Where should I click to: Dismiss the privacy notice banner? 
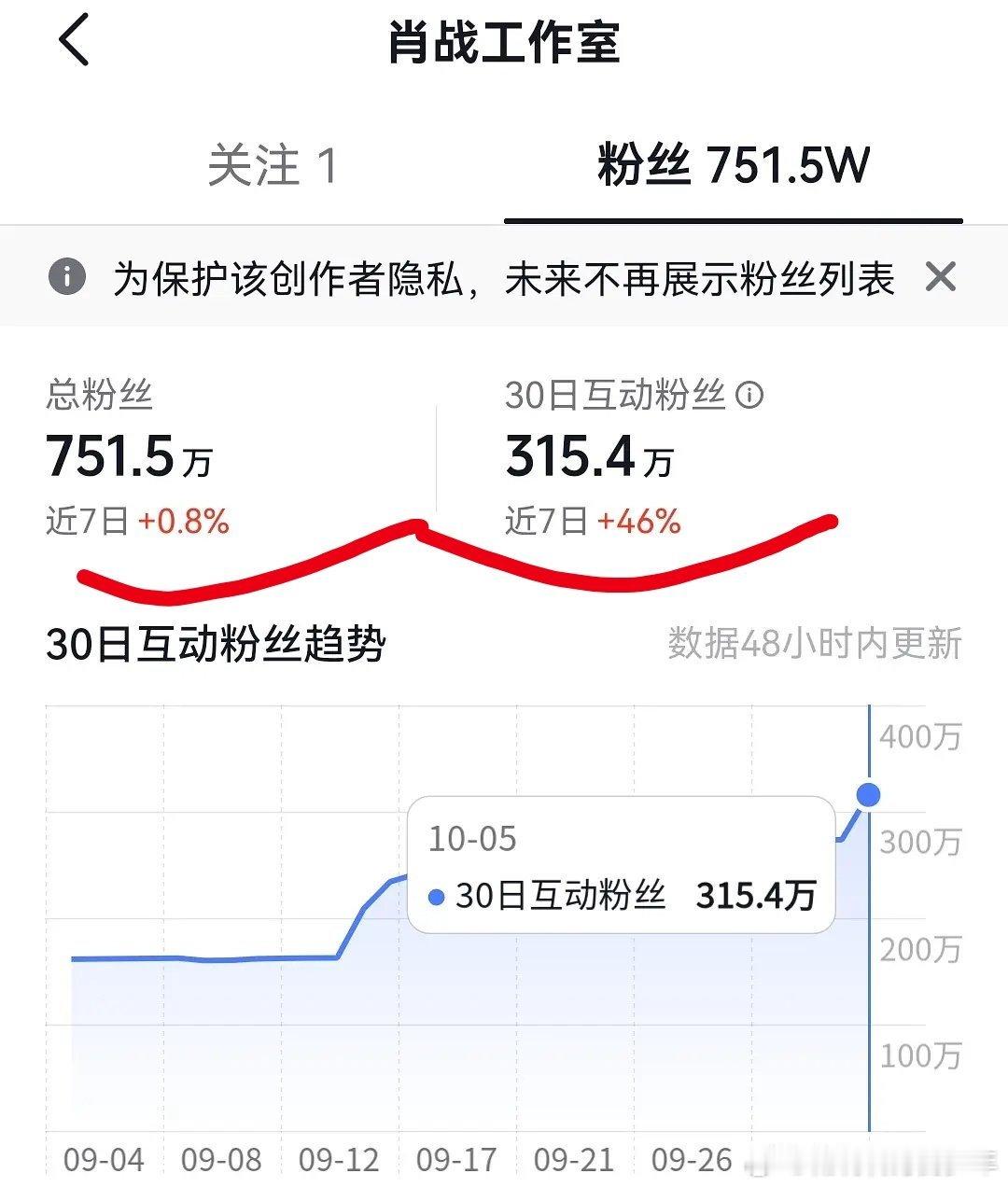[940, 277]
